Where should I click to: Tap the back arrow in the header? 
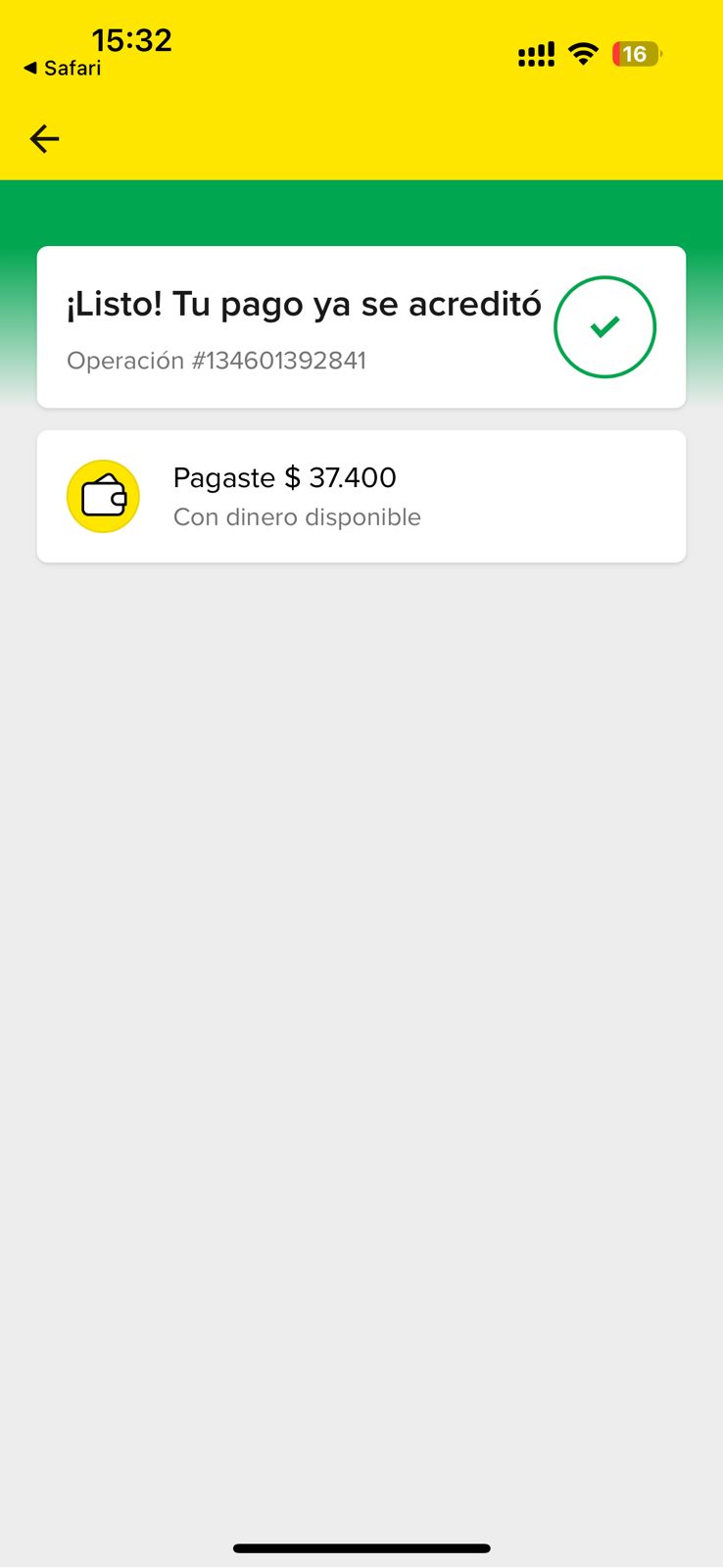click(x=44, y=139)
